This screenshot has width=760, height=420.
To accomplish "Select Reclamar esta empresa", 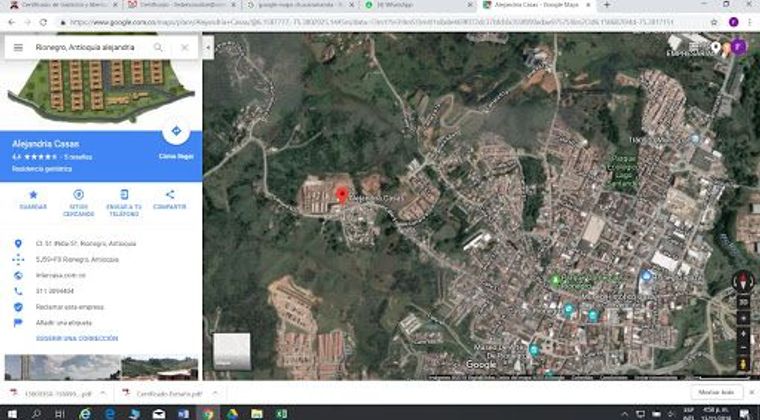I will click(x=70, y=307).
